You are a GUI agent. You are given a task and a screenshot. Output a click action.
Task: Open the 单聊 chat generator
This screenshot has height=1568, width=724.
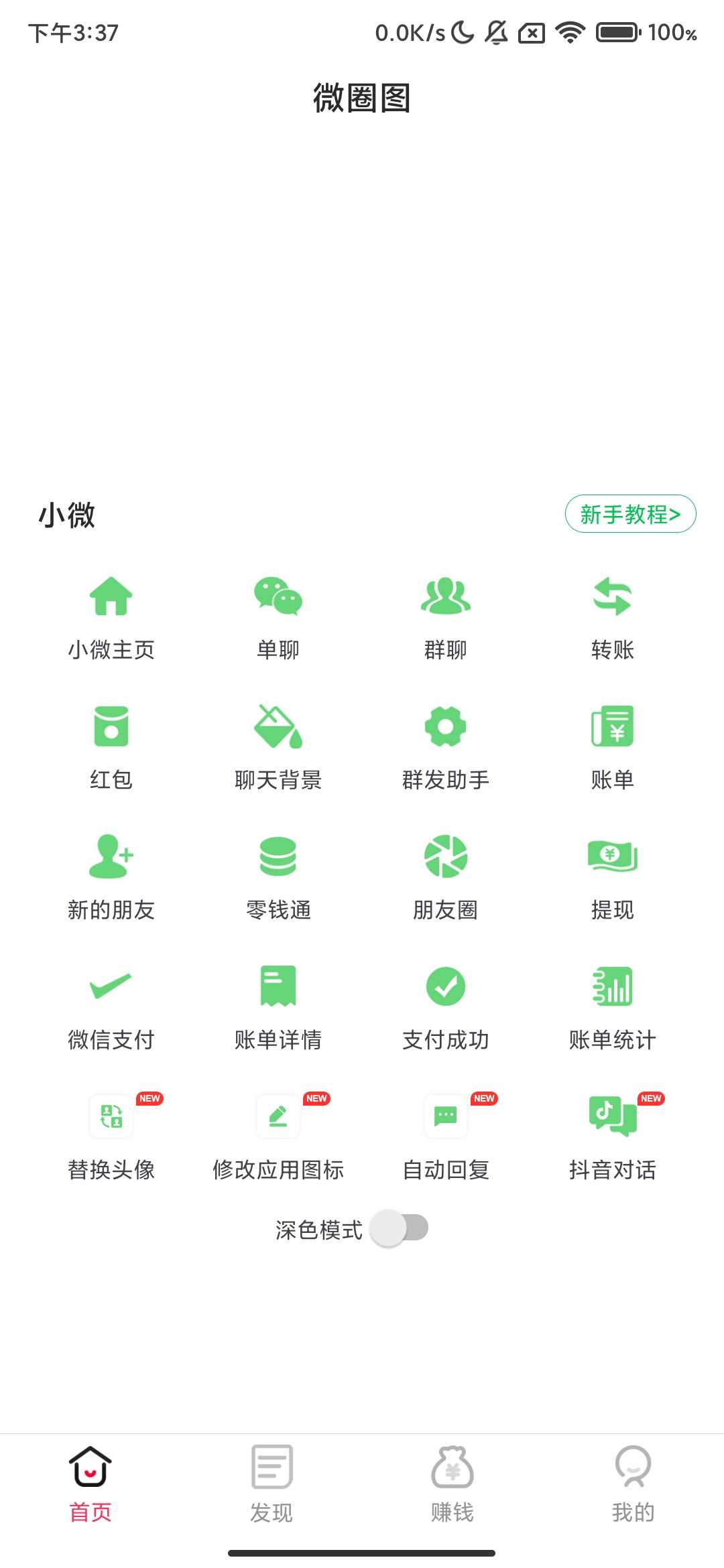[x=278, y=616]
